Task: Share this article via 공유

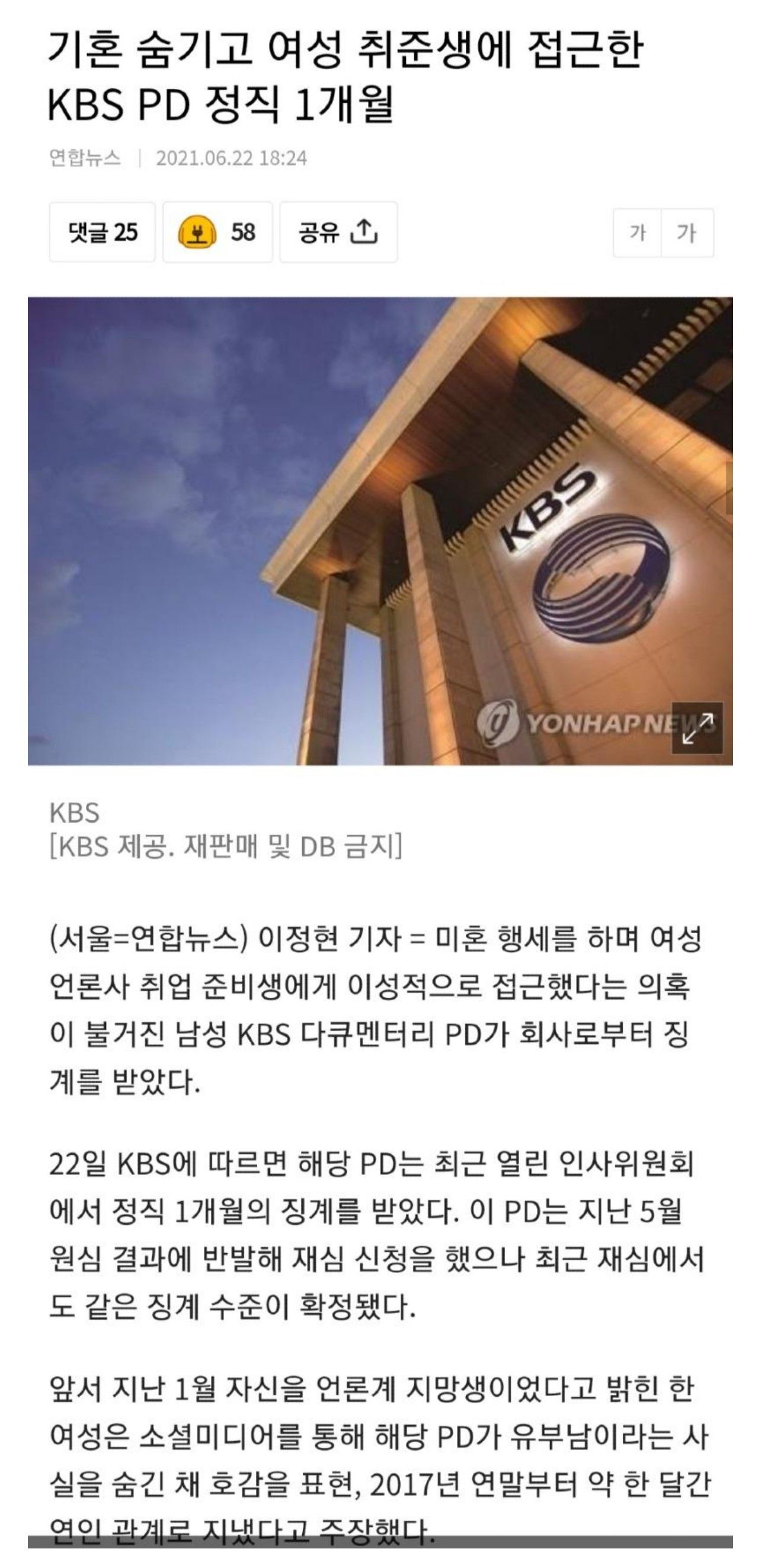Action: tap(338, 232)
